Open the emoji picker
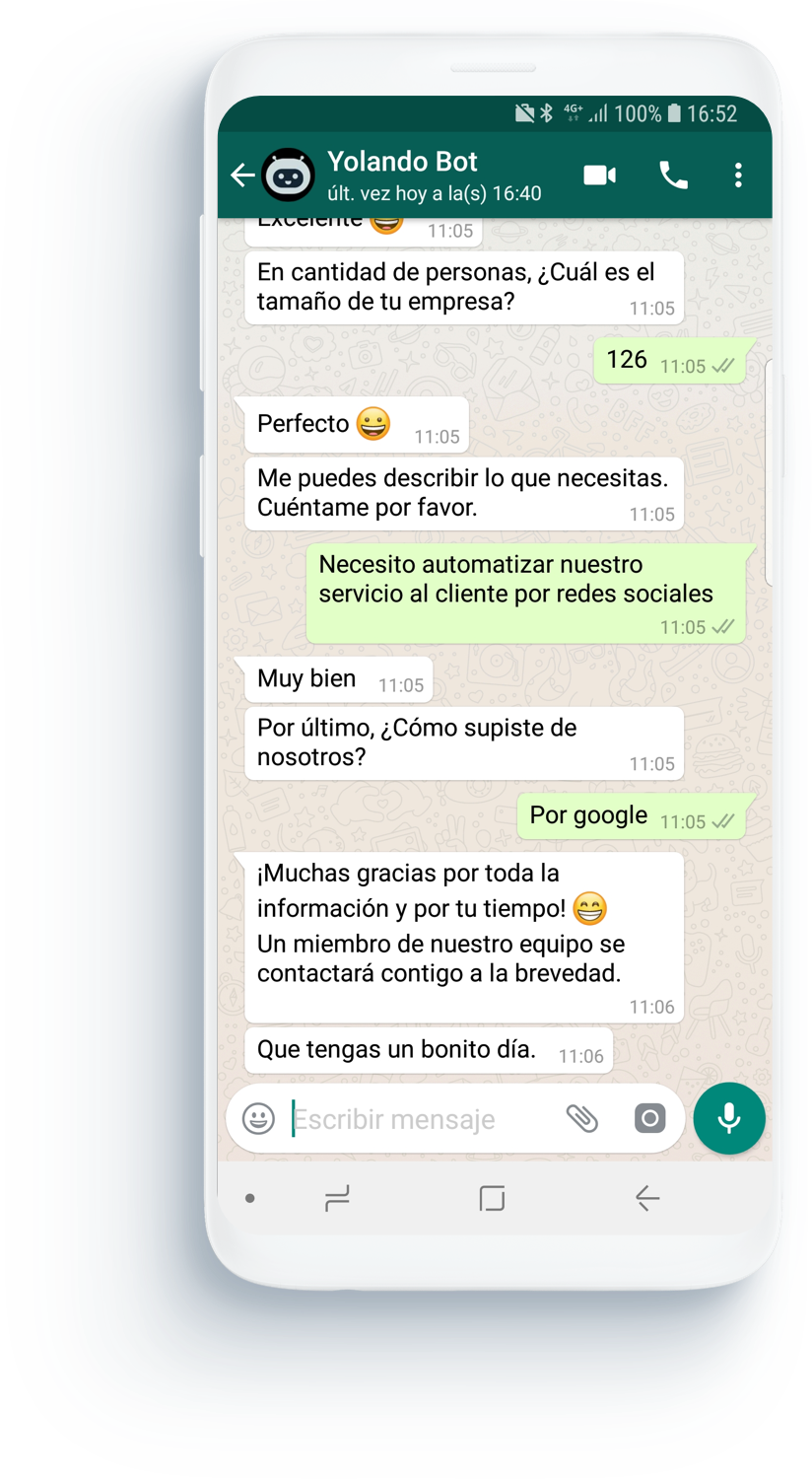This screenshot has height=1479, width=812. coord(257,1119)
